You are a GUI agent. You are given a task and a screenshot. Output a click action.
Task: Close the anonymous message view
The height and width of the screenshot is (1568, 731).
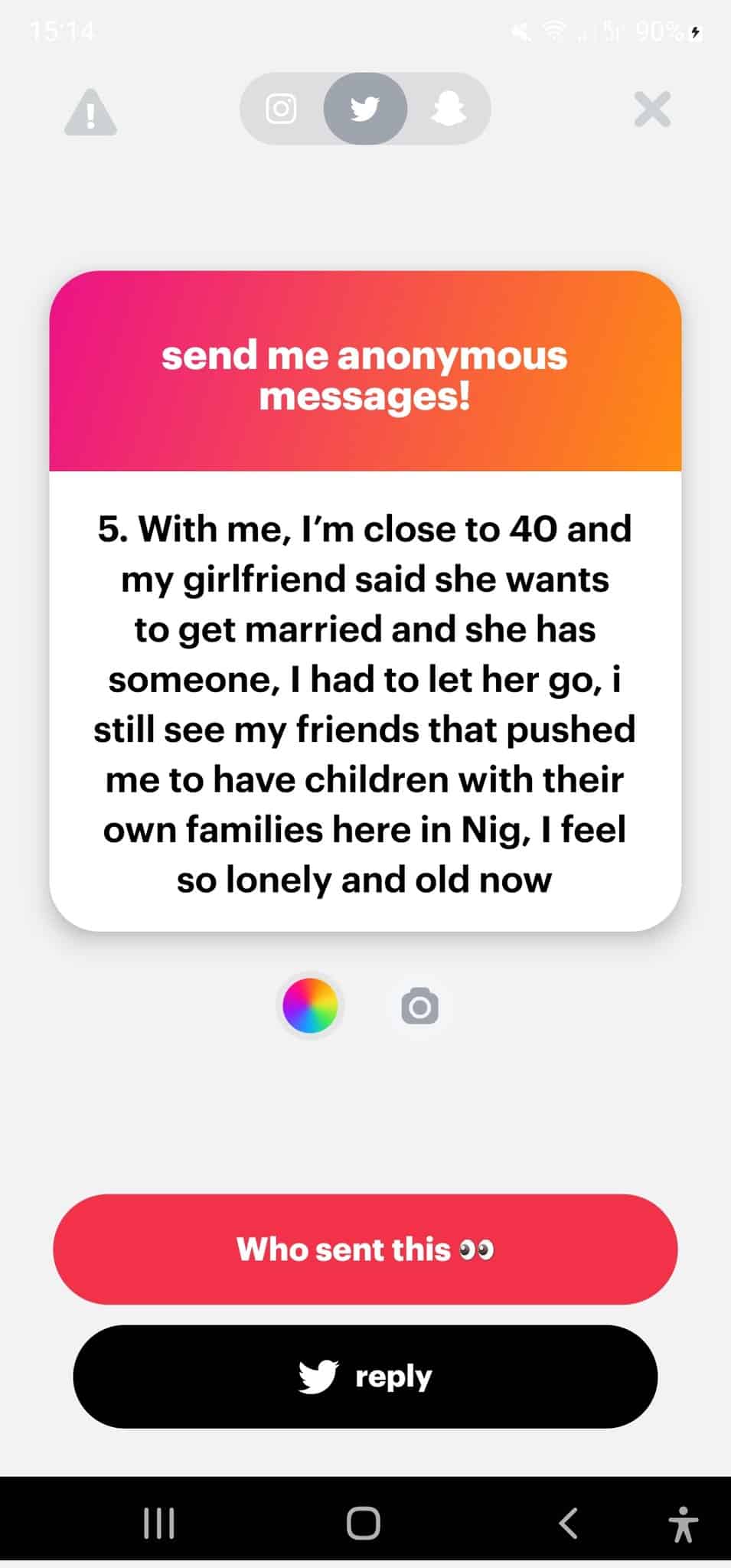652,109
